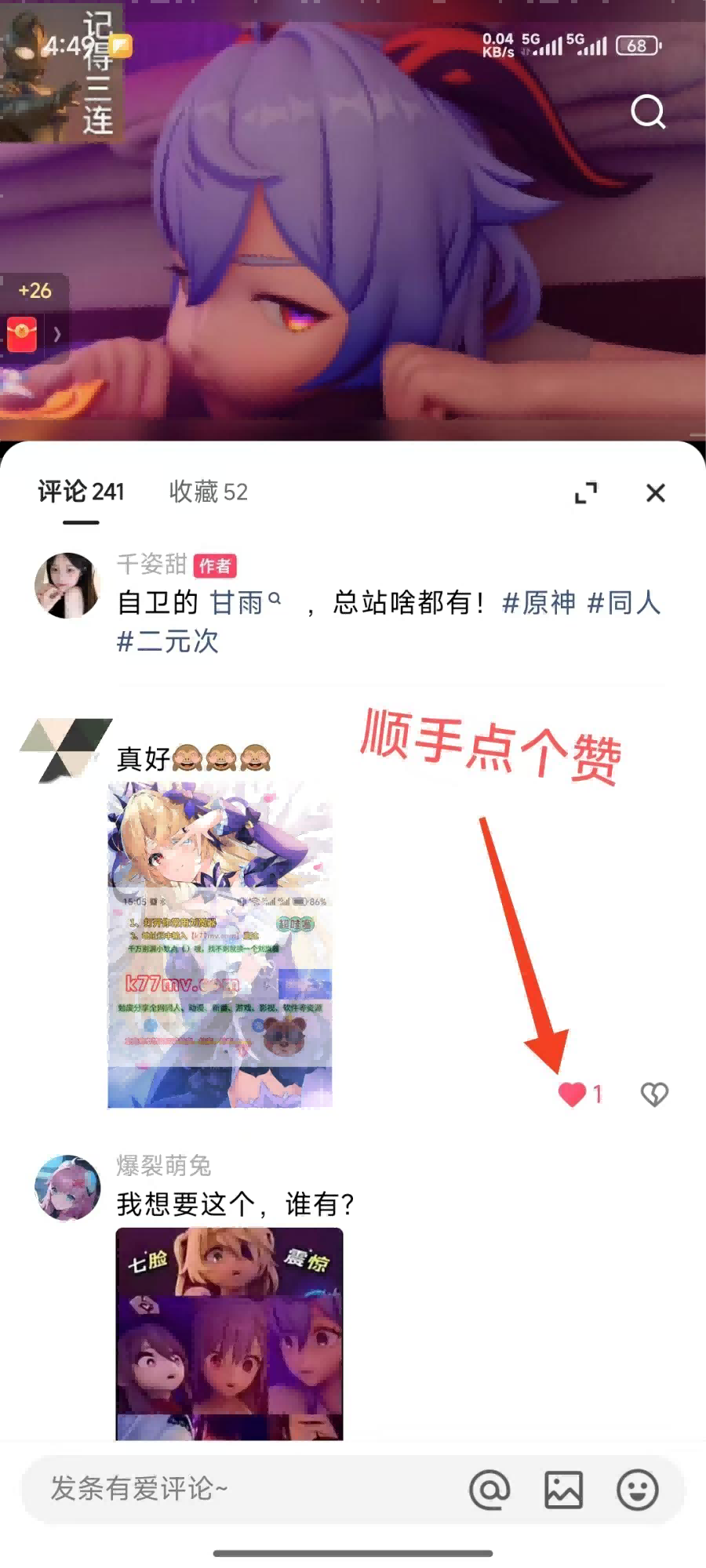Open 千姿甜's profile avatar
This screenshot has height=1568, width=706.
point(67,585)
